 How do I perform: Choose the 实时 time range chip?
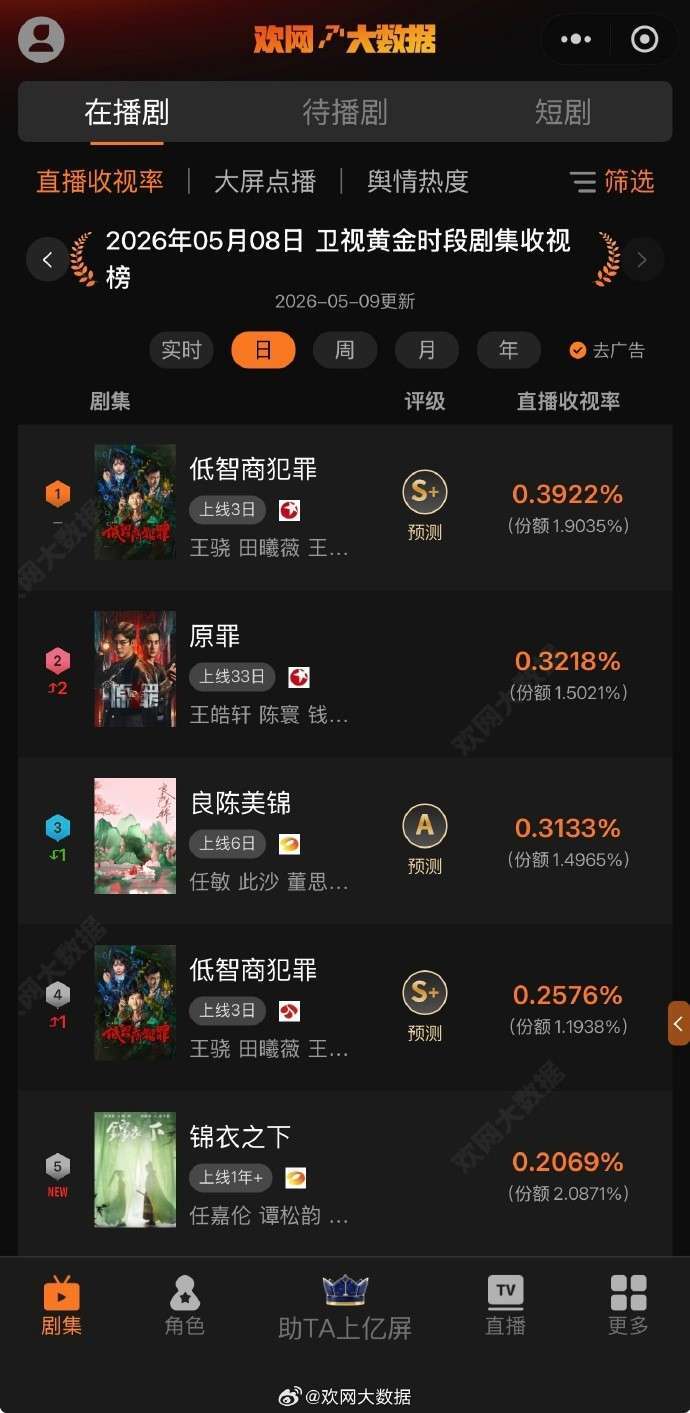[182, 350]
